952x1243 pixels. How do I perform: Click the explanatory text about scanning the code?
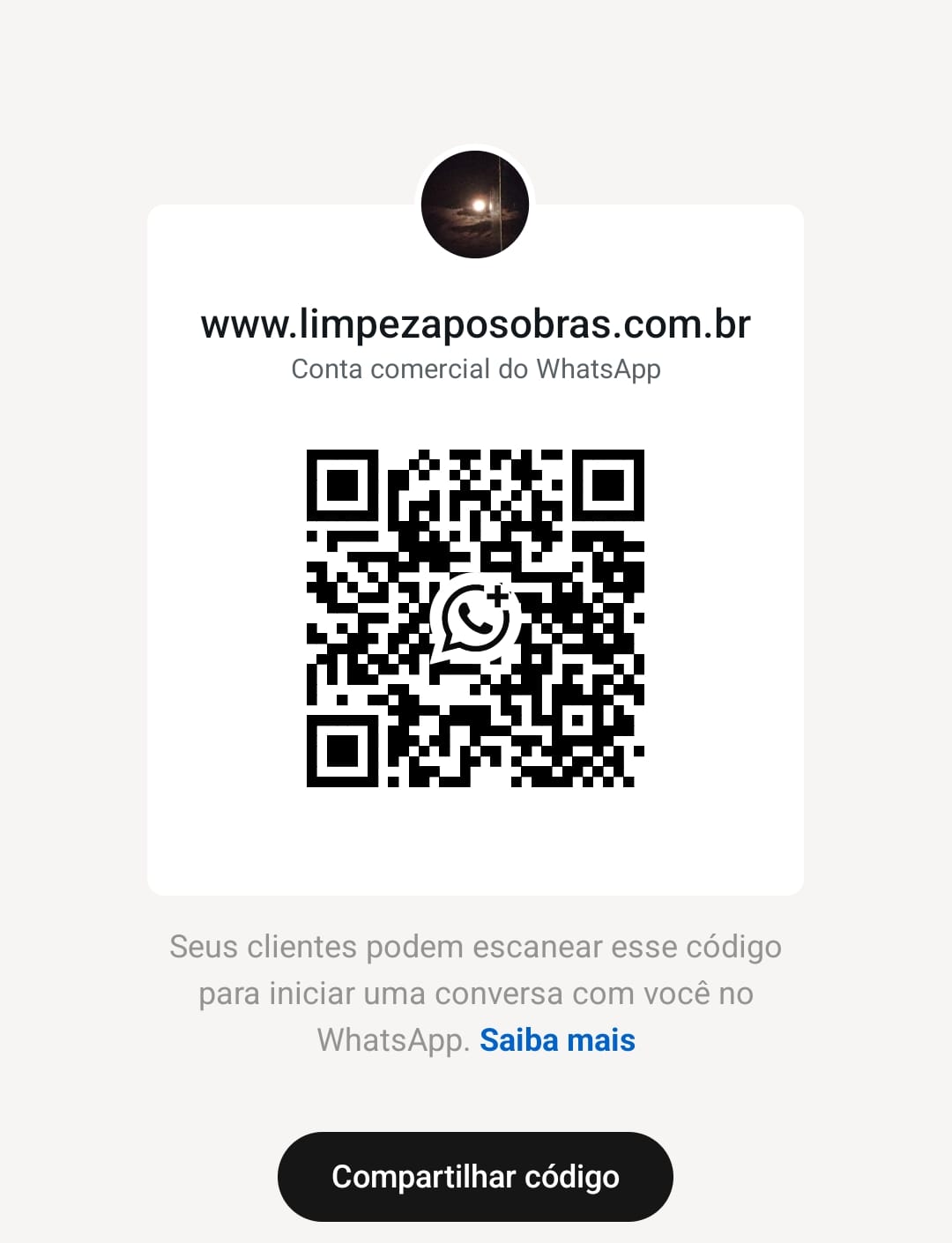[x=476, y=993]
